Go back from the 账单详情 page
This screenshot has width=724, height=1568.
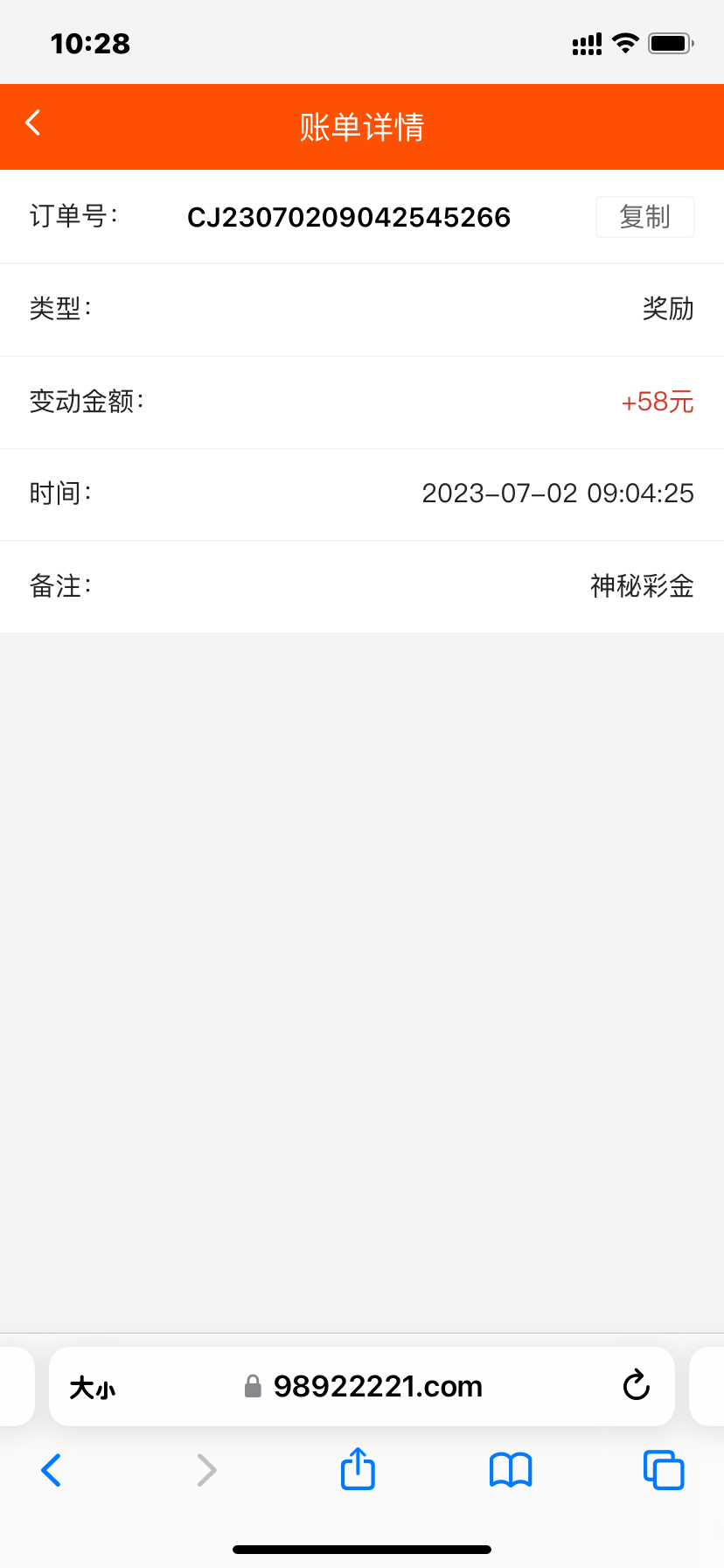tap(34, 123)
